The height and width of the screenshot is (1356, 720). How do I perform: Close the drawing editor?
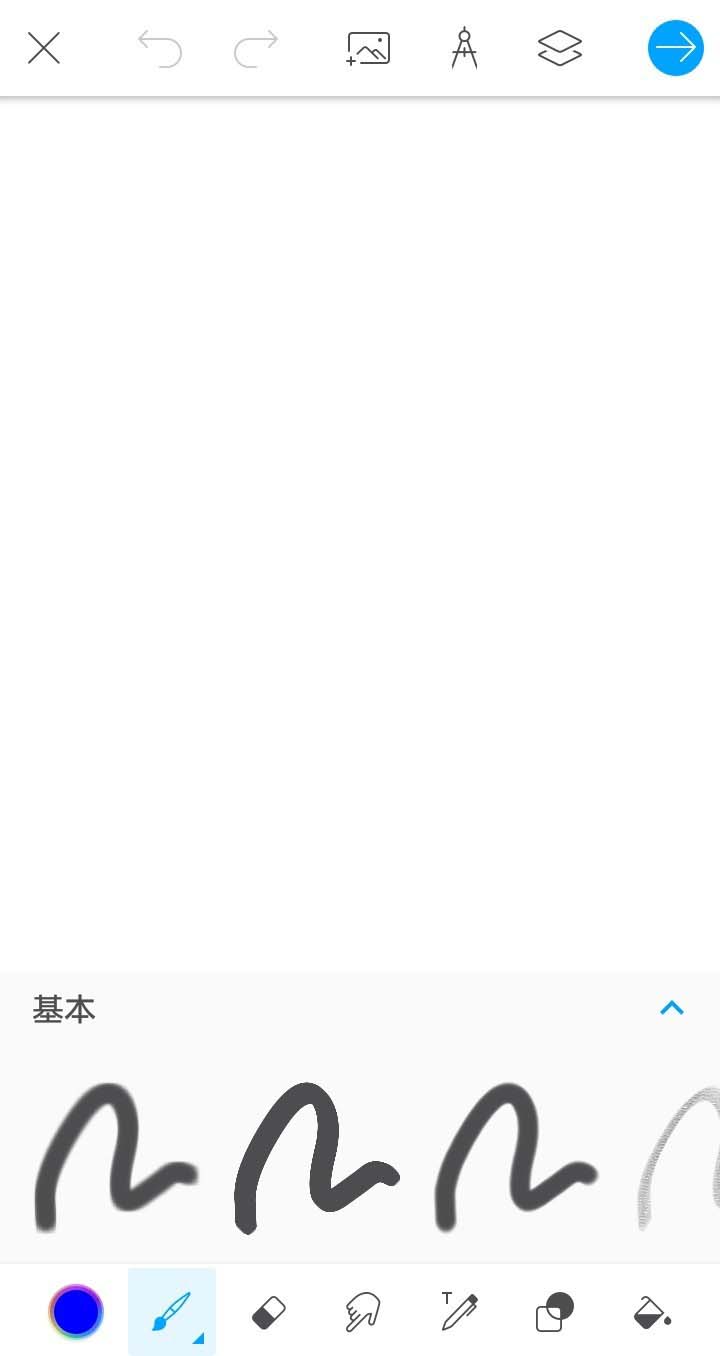[x=44, y=48]
